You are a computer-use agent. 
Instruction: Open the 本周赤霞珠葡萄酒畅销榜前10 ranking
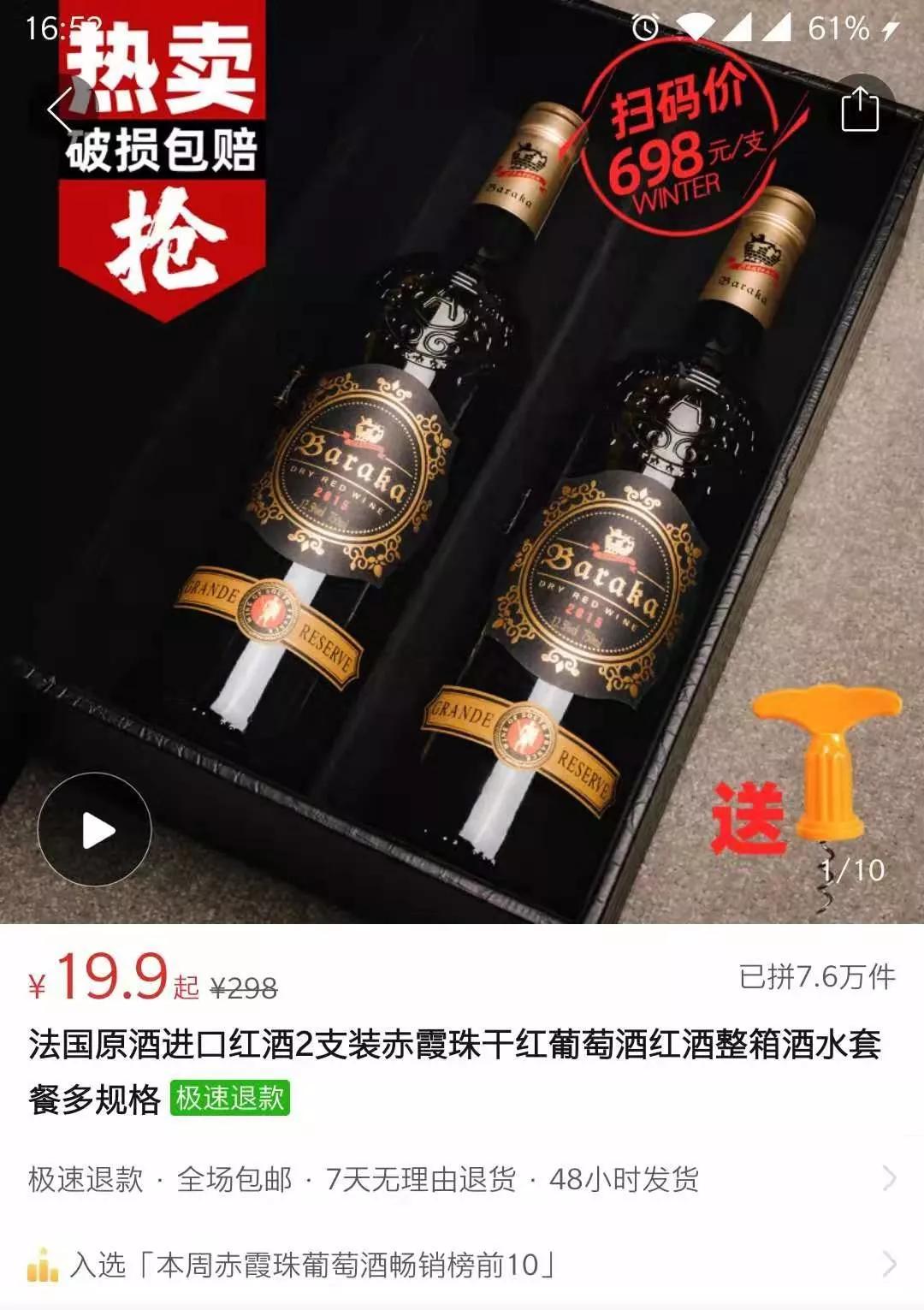point(462,1265)
